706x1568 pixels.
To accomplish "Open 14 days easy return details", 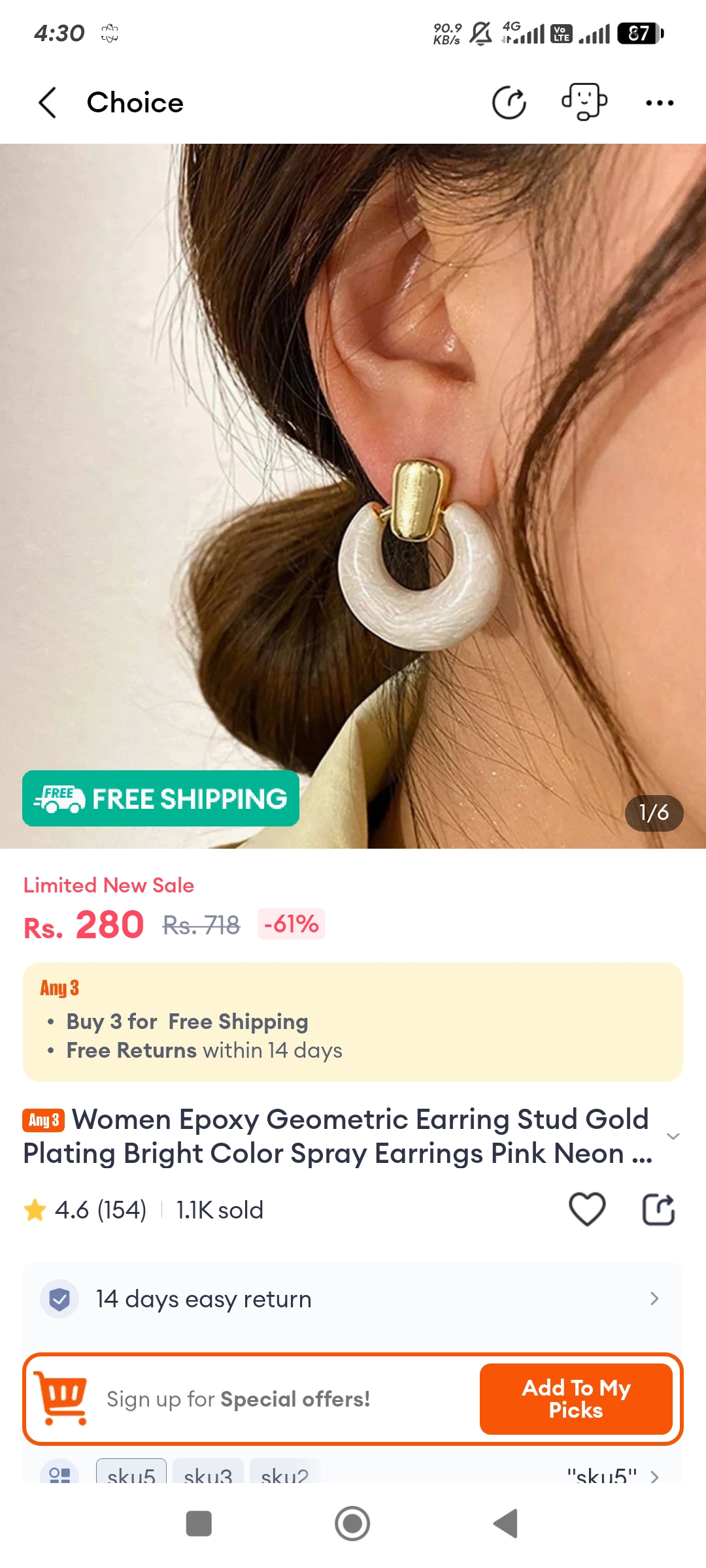I will click(353, 1299).
